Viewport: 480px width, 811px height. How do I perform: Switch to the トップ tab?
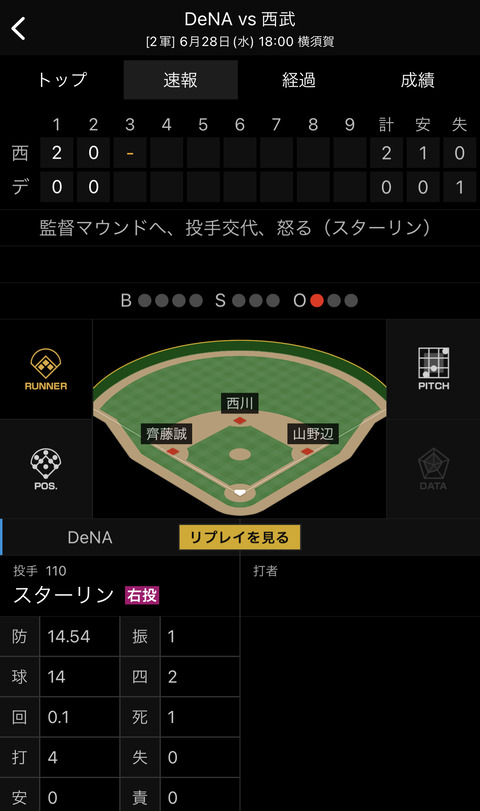[62, 80]
